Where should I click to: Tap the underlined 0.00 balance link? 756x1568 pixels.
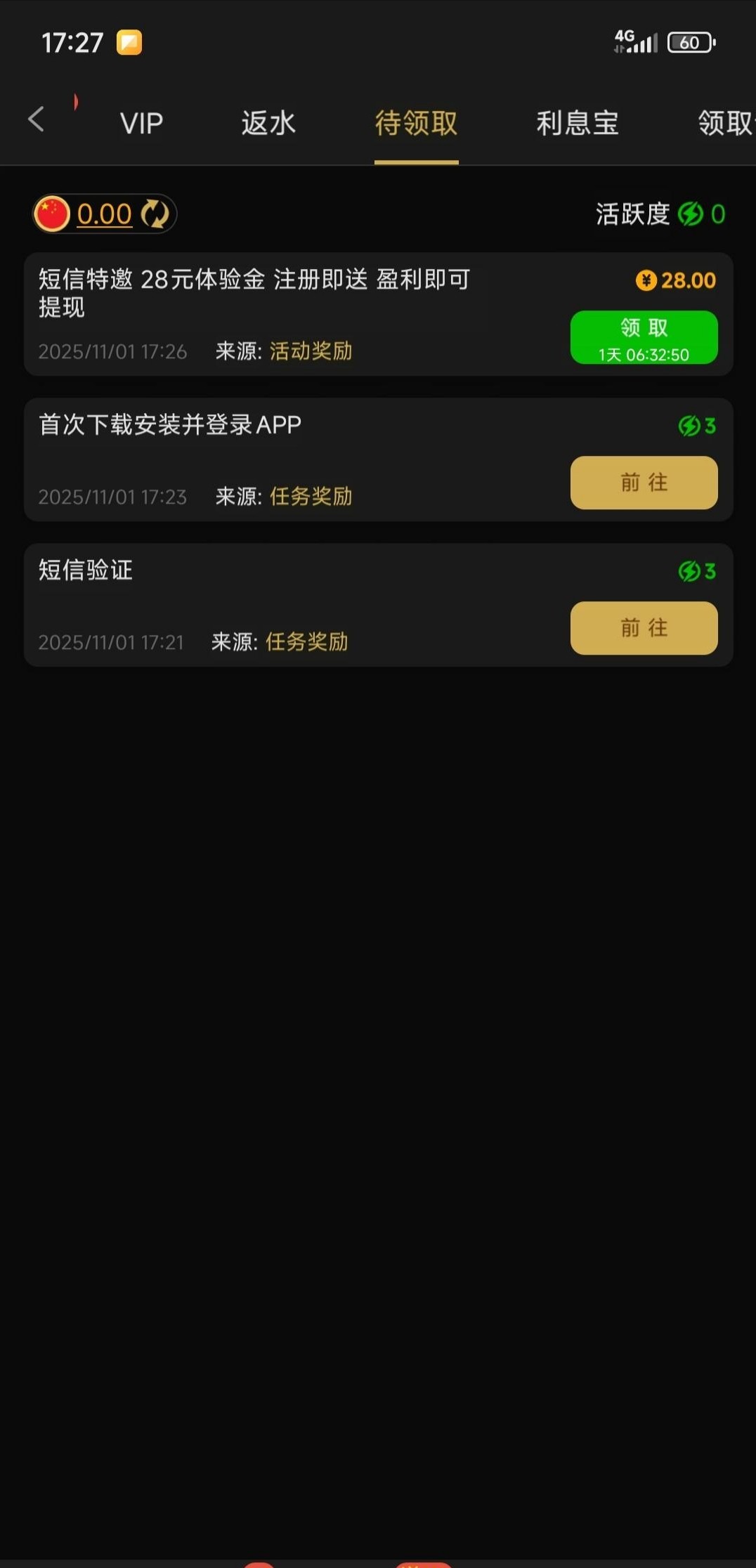[x=104, y=214]
